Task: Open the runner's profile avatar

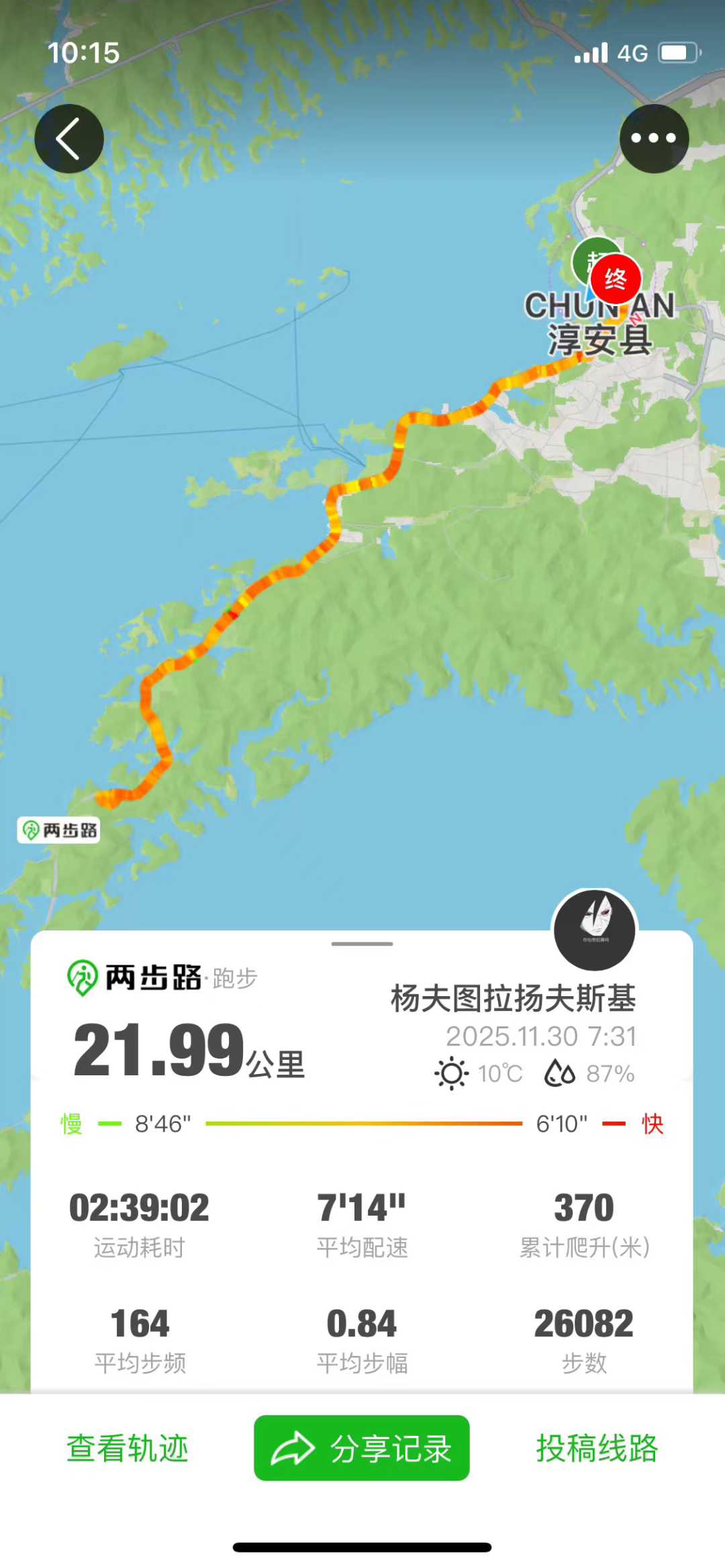Action: click(595, 930)
